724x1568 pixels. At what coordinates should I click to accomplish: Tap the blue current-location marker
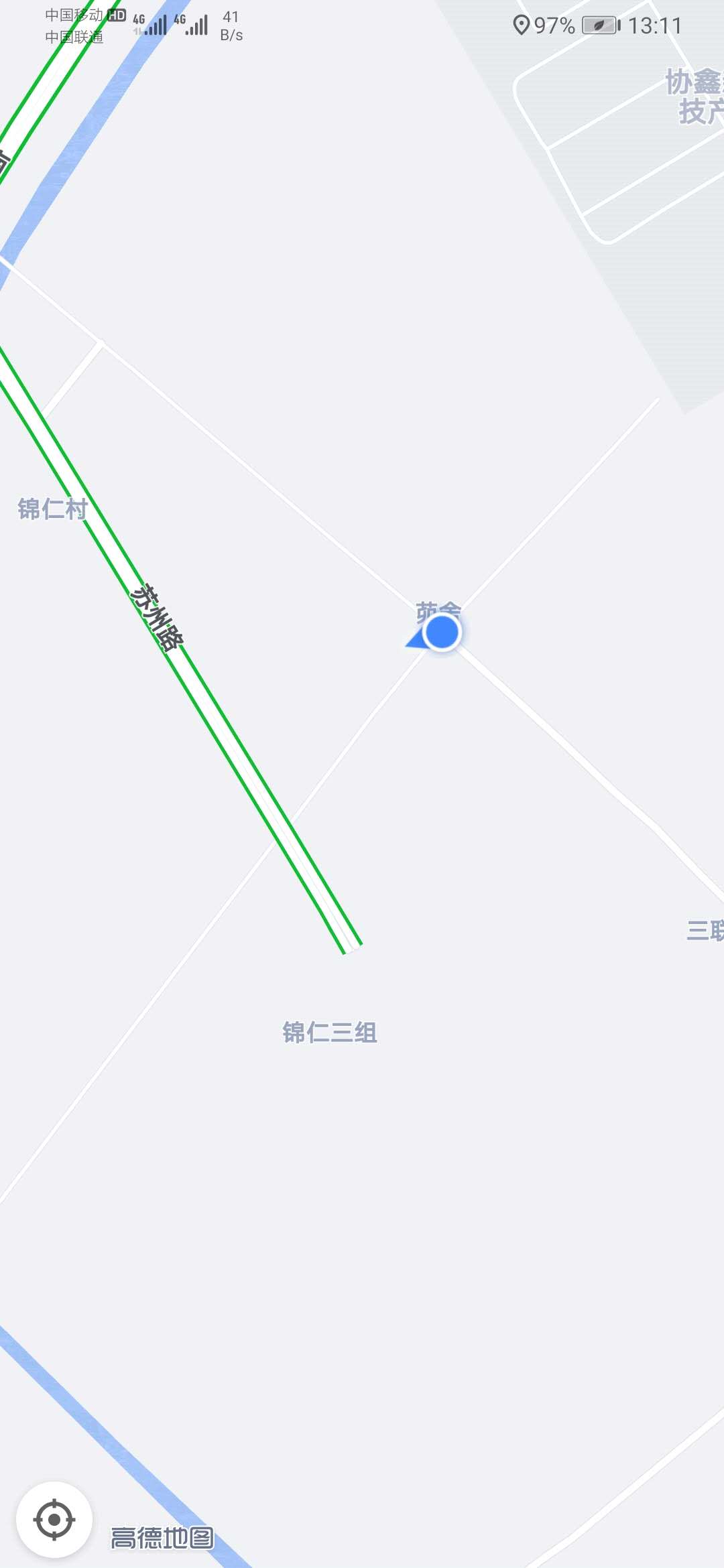(x=441, y=633)
